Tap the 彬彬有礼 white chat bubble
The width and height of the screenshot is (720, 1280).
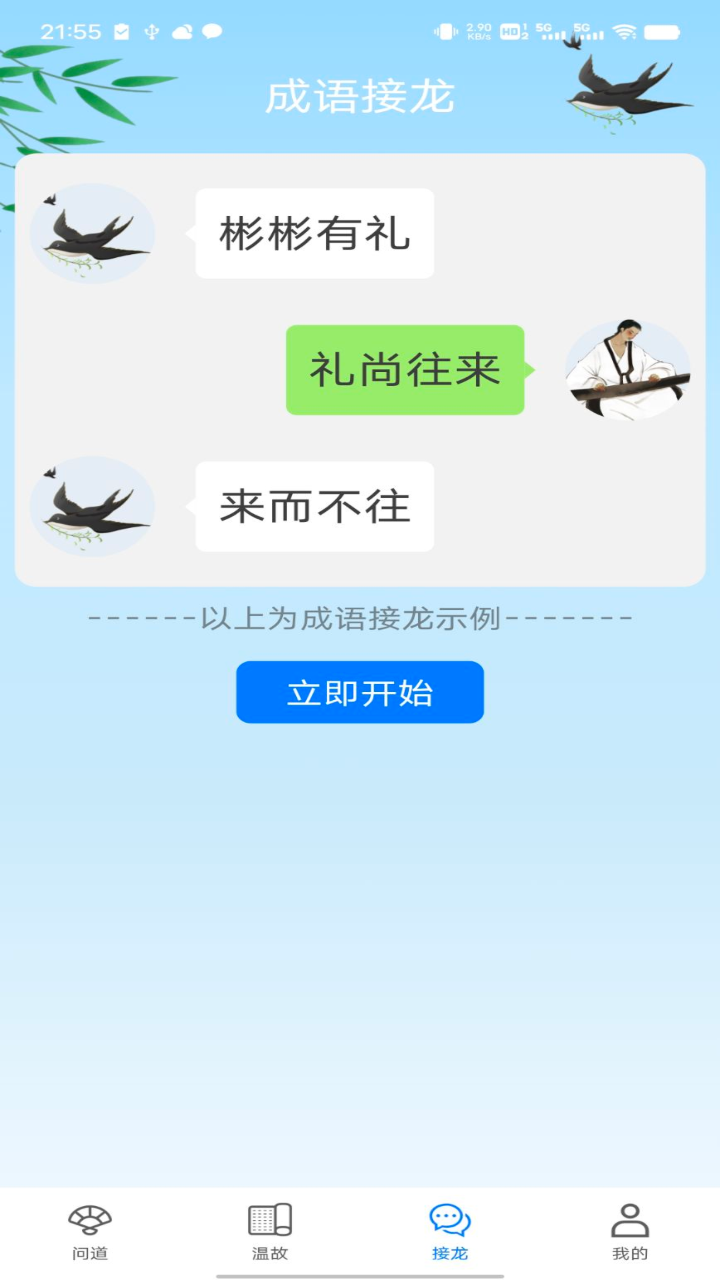314,232
